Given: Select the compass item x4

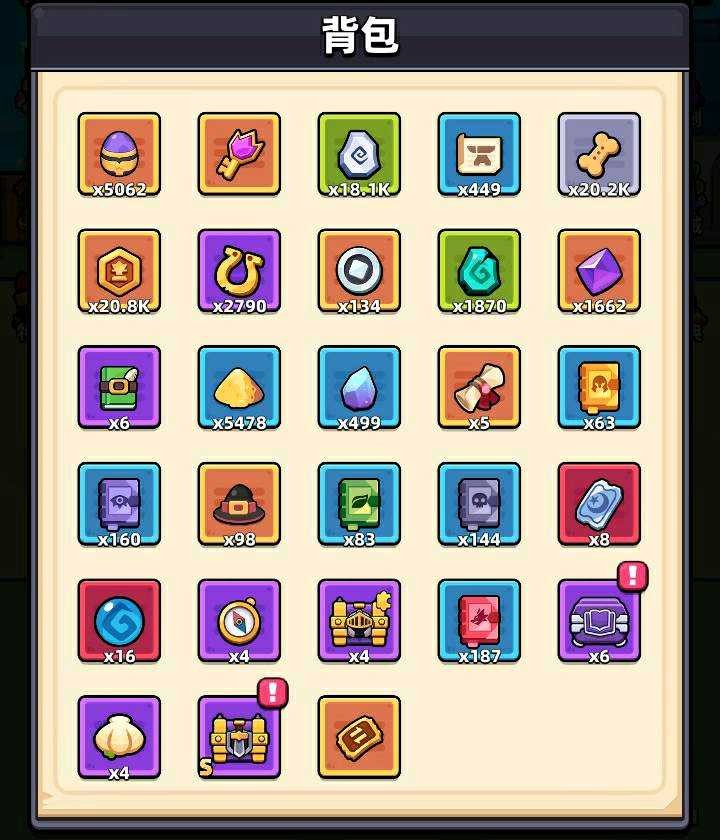Looking at the screenshot, I should 239,621.
